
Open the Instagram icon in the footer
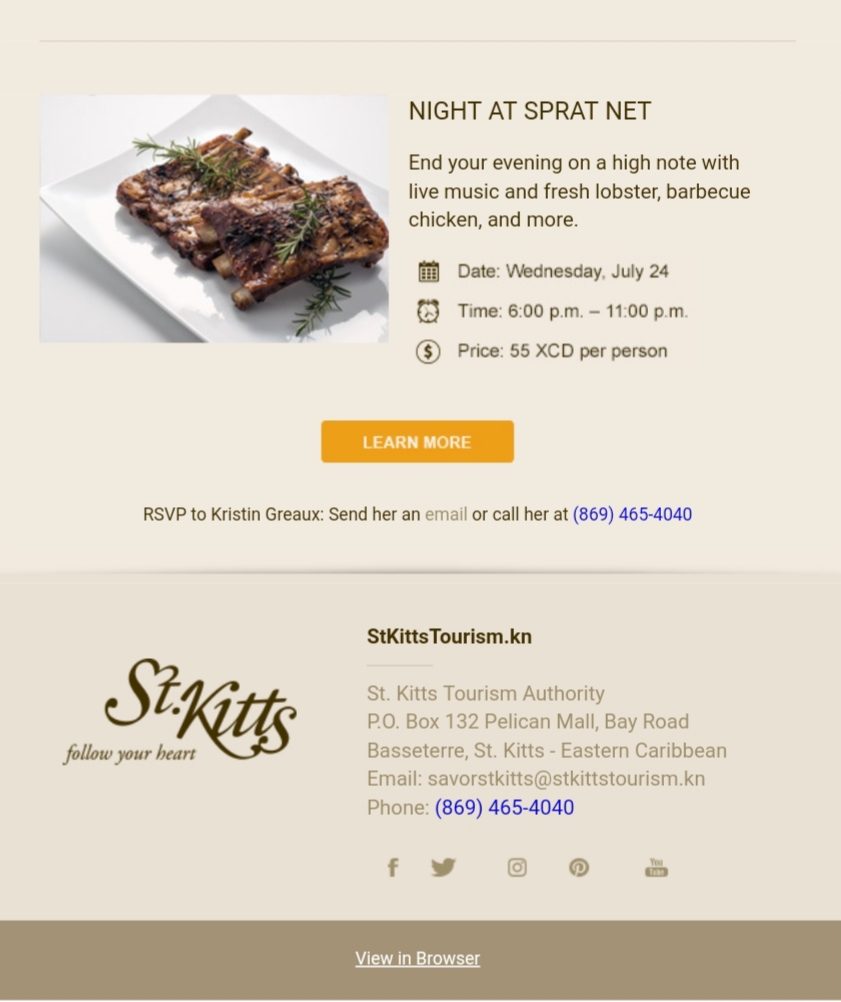(x=517, y=868)
